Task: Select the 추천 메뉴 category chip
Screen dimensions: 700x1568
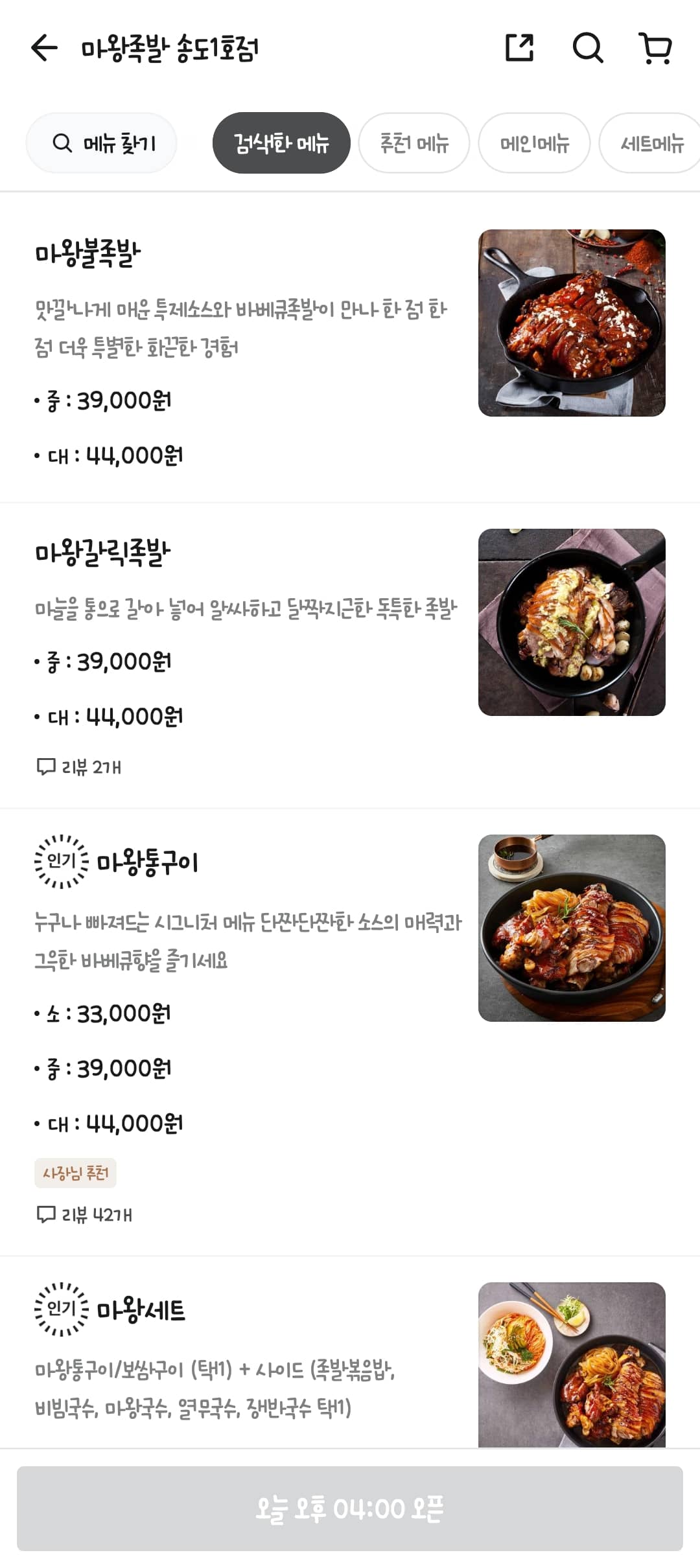Action: (414, 143)
